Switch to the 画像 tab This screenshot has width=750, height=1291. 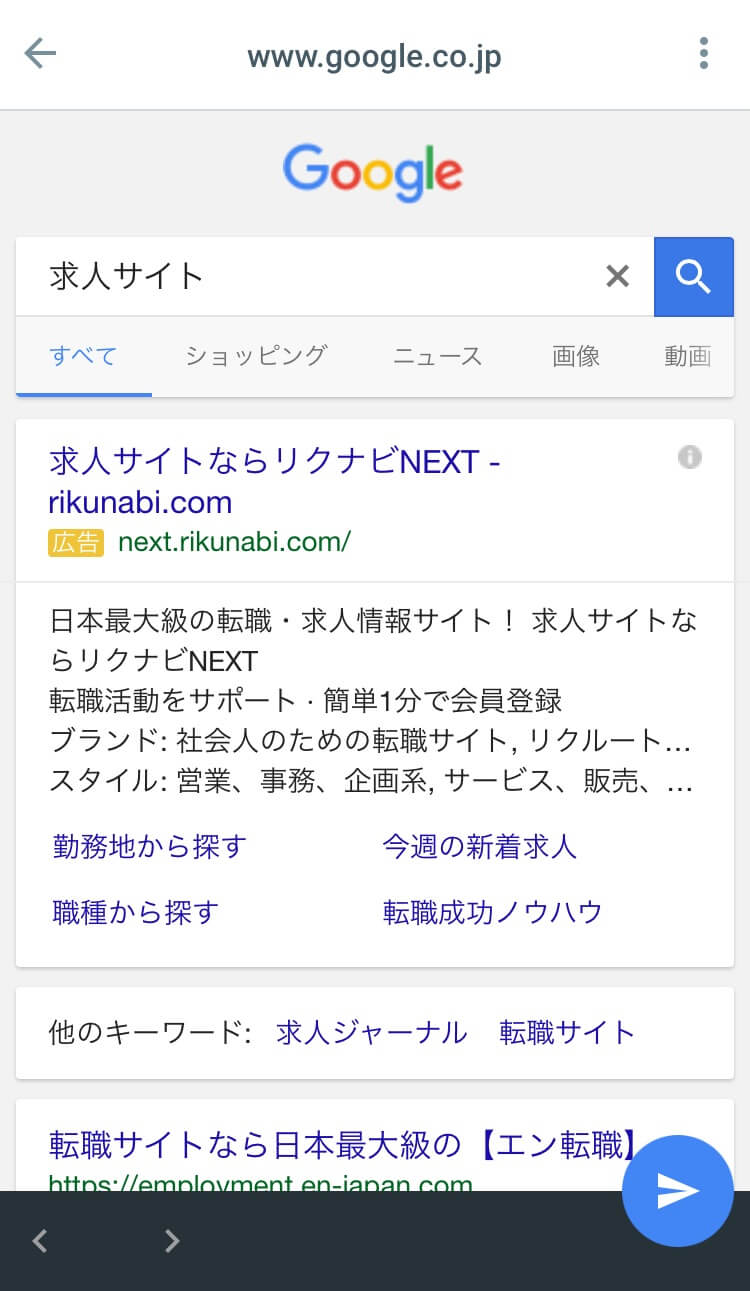[x=576, y=355]
